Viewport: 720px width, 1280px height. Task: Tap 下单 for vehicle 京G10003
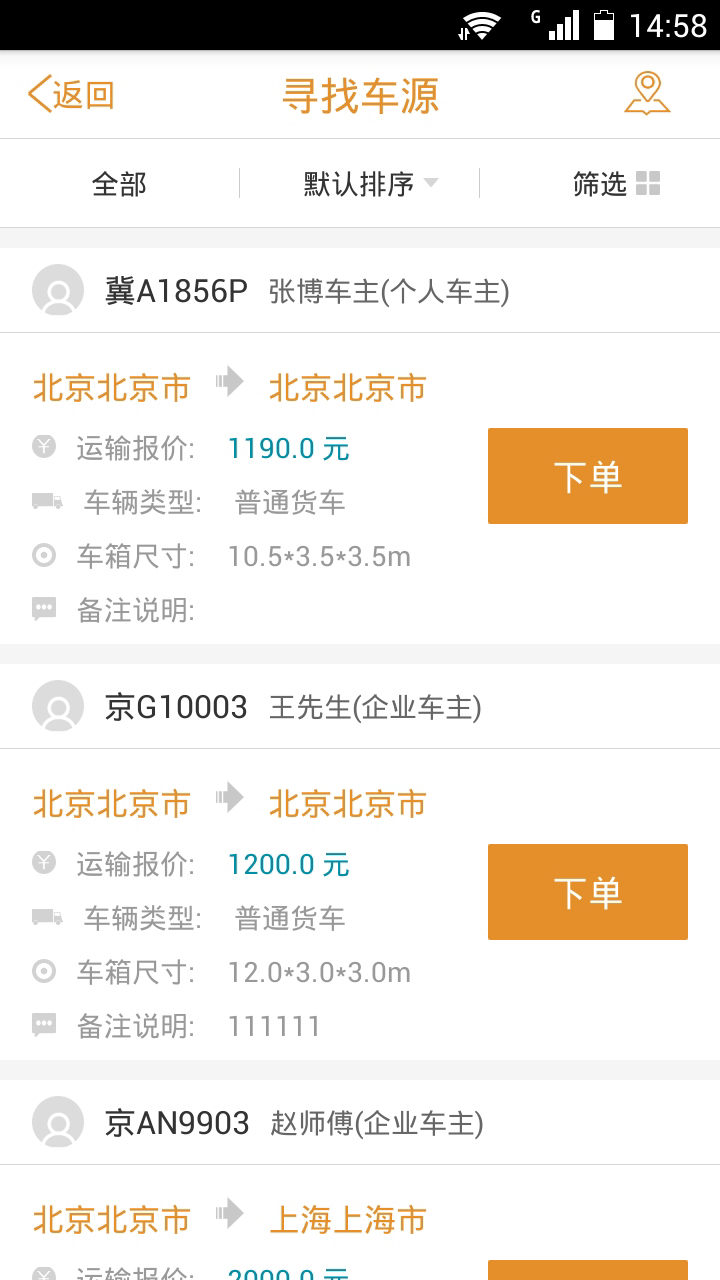(587, 892)
